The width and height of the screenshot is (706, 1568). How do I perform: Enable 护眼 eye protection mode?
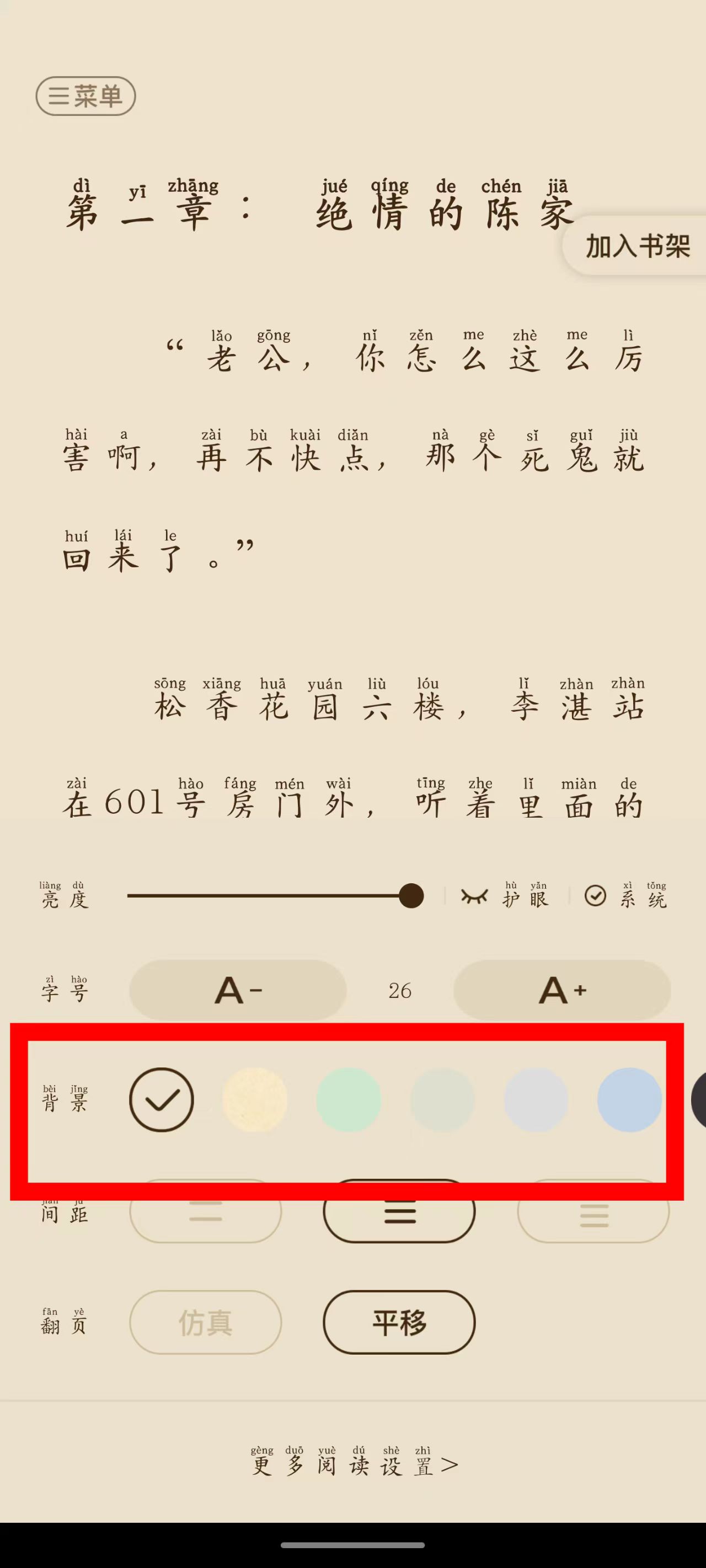506,896
